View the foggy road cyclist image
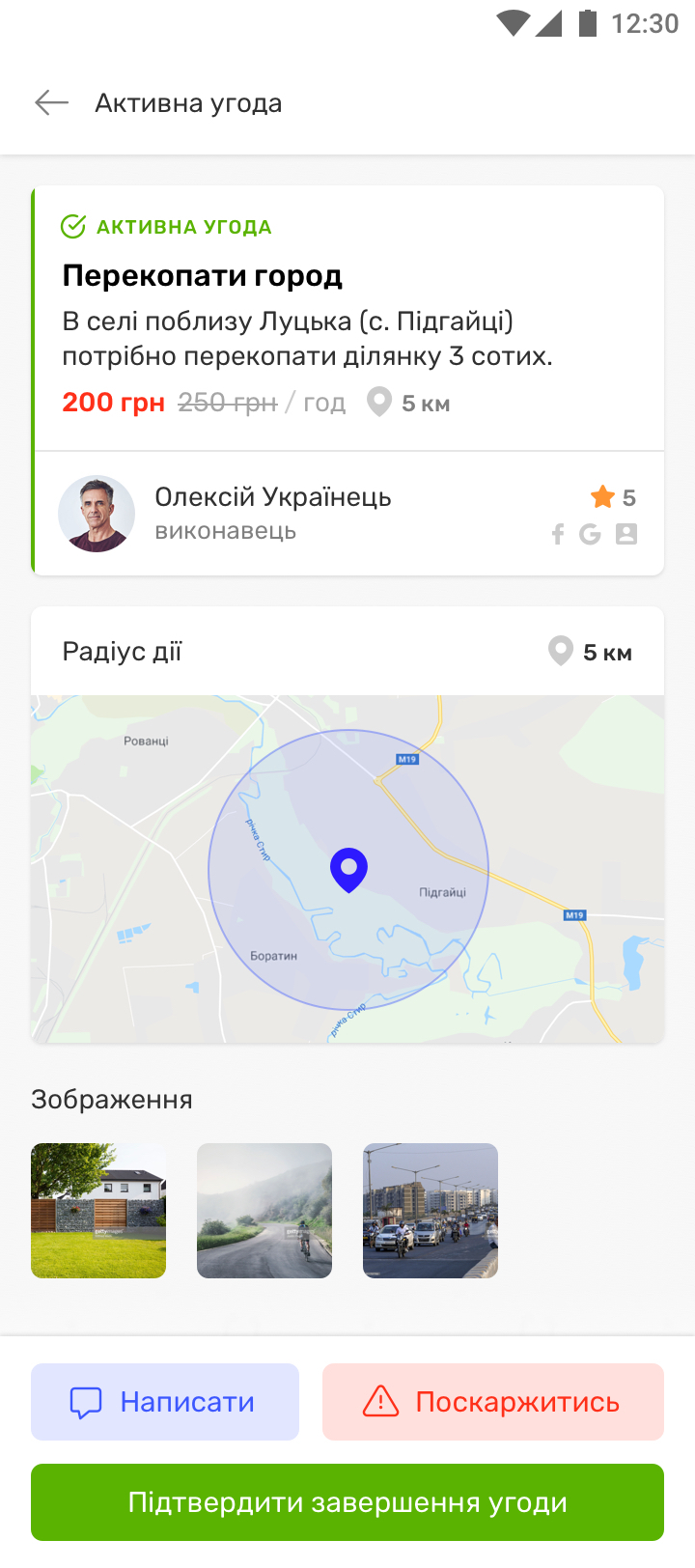The height and width of the screenshot is (1568, 695). point(264,1211)
